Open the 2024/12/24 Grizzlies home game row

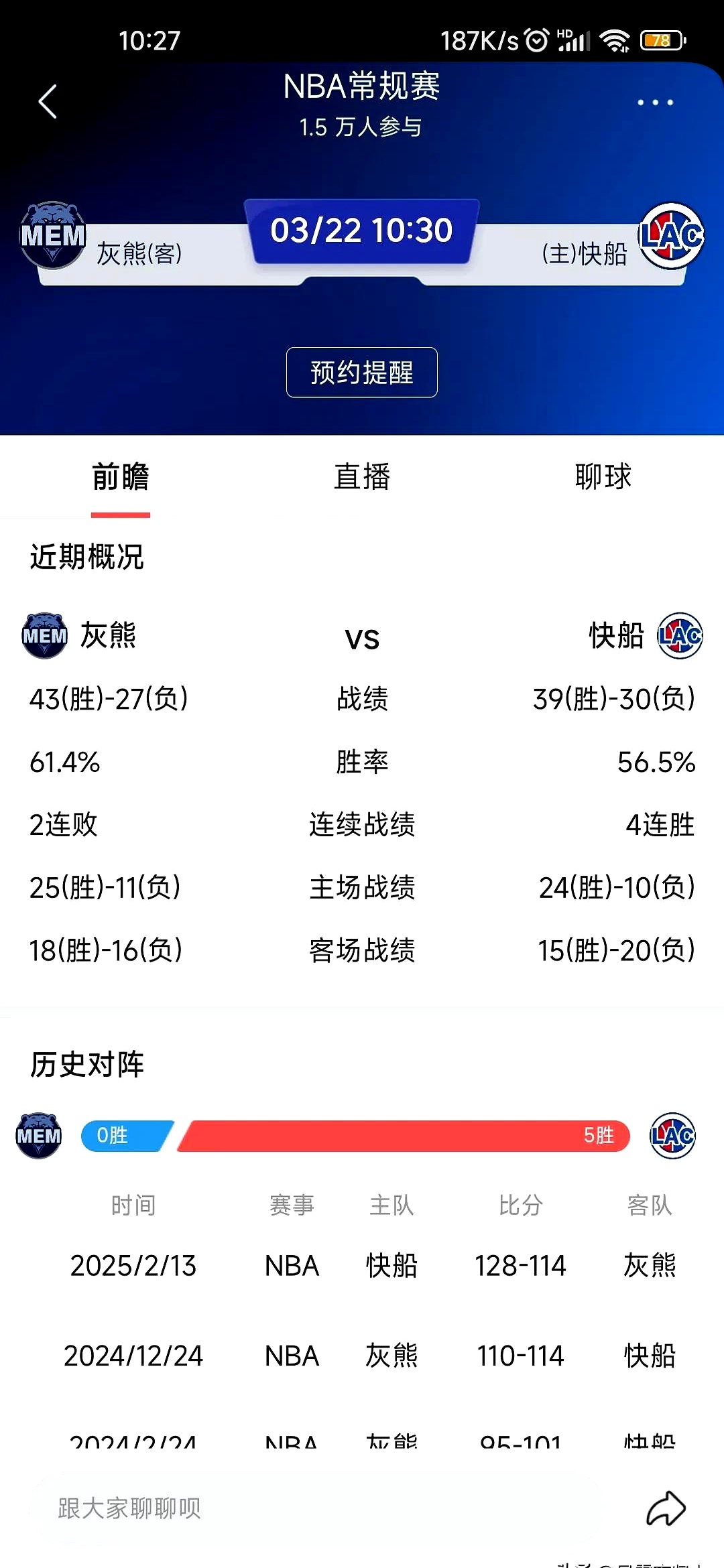(x=362, y=1356)
